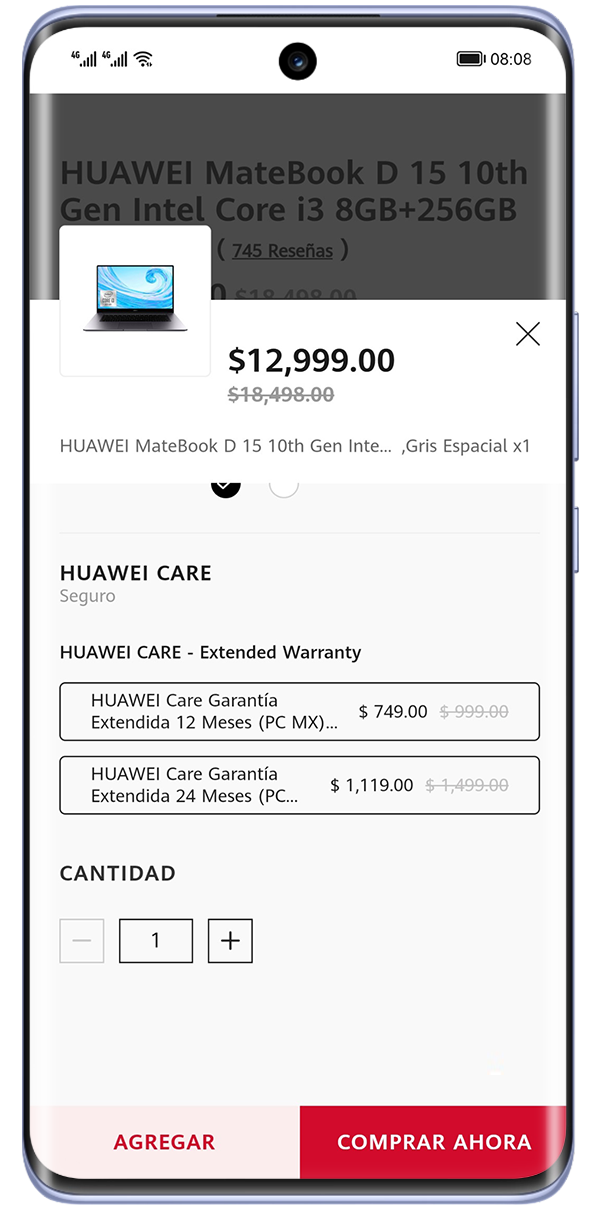Select the black color swatch
This screenshot has height=1209, width=600.
226,486
